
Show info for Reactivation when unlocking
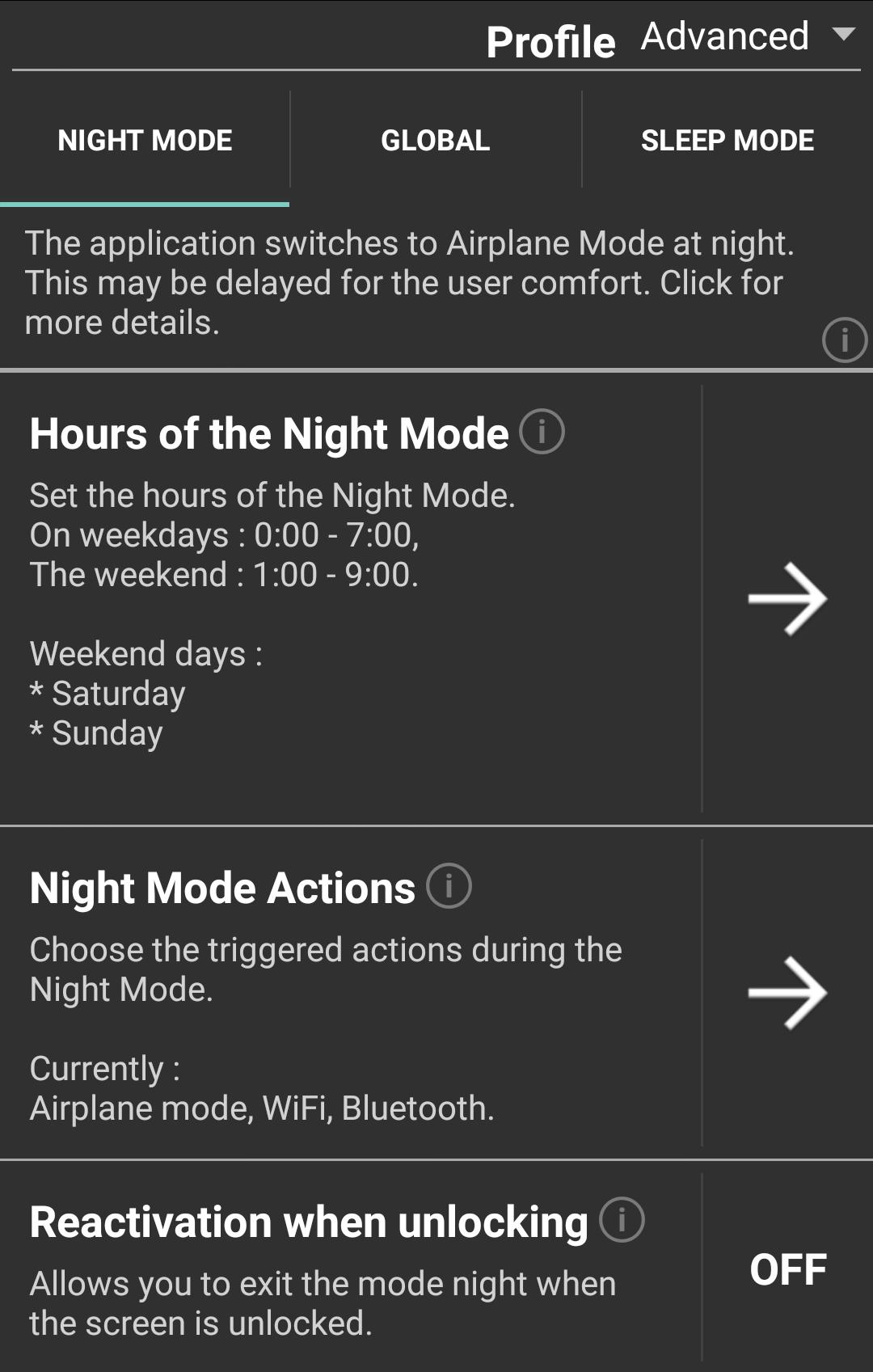pyautogui.click(x=622, y=1220)
